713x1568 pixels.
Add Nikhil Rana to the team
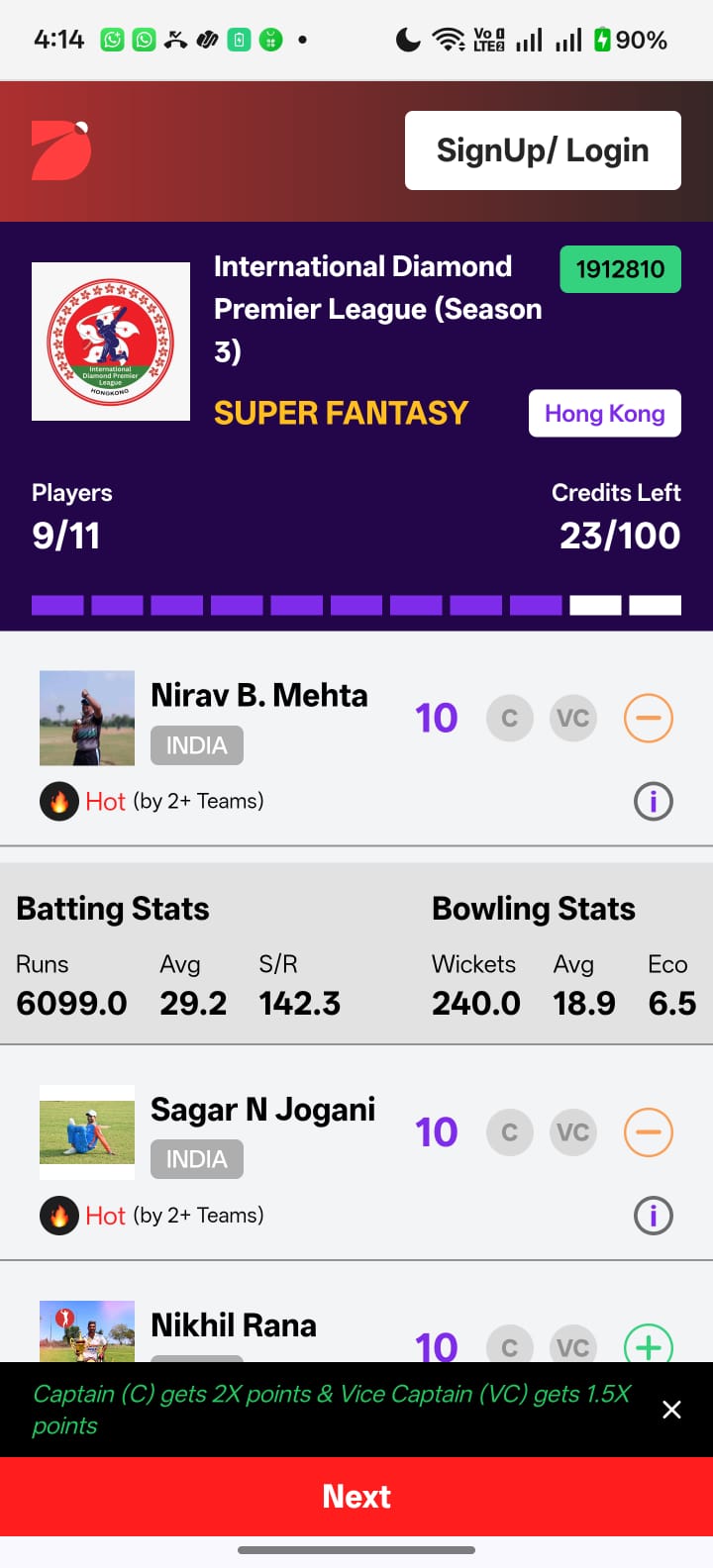(649, 1345)
